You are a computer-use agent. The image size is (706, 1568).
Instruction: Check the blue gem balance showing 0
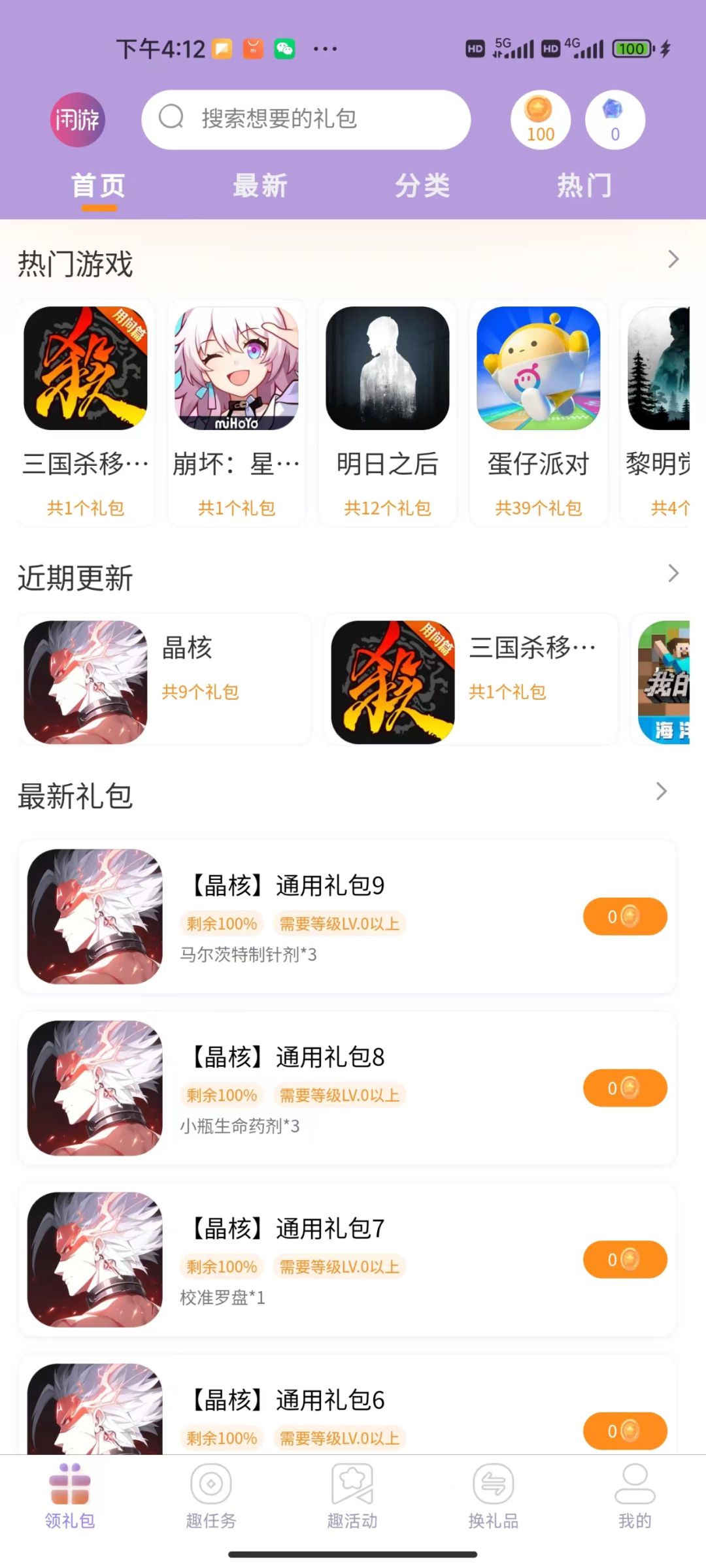coord(613,120)
